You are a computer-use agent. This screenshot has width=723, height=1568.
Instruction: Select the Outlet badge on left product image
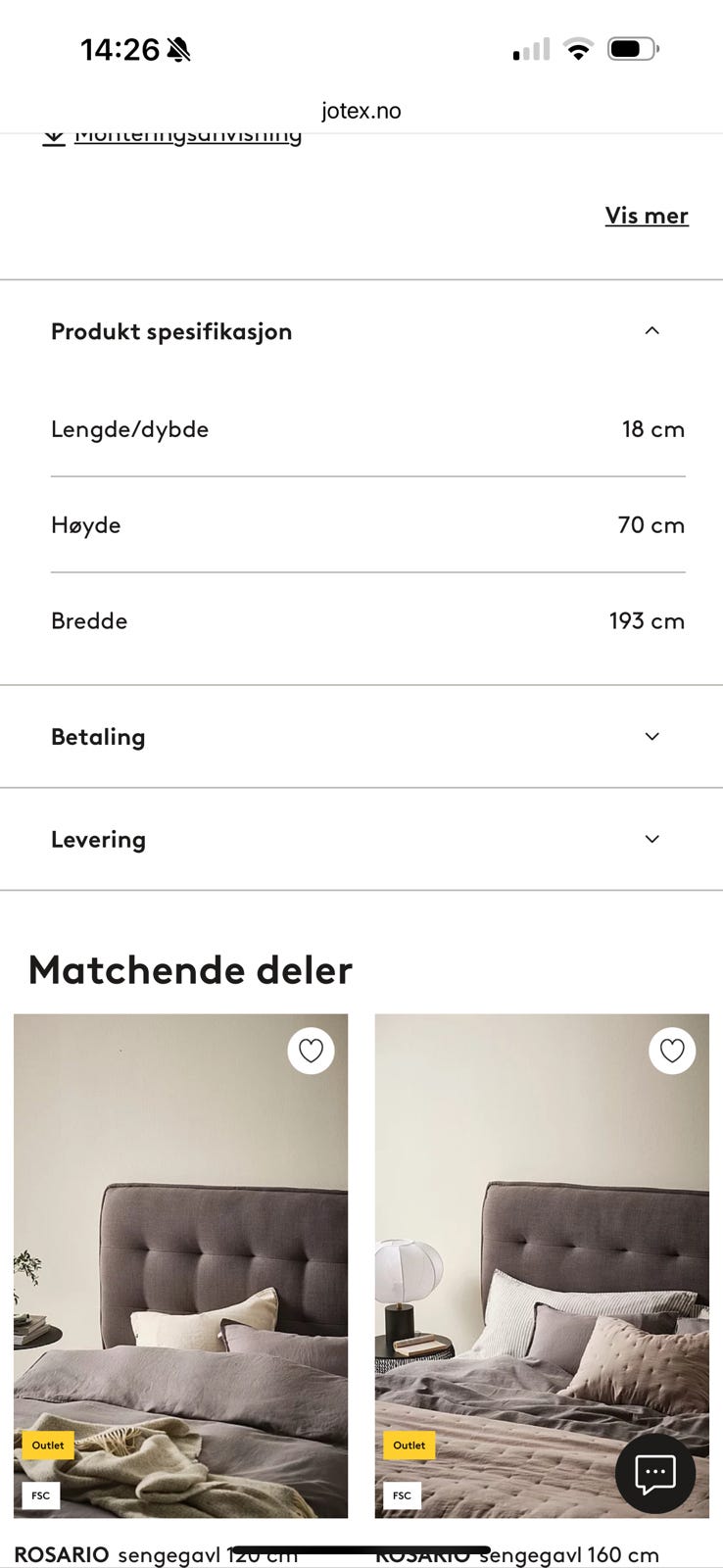47,1445
